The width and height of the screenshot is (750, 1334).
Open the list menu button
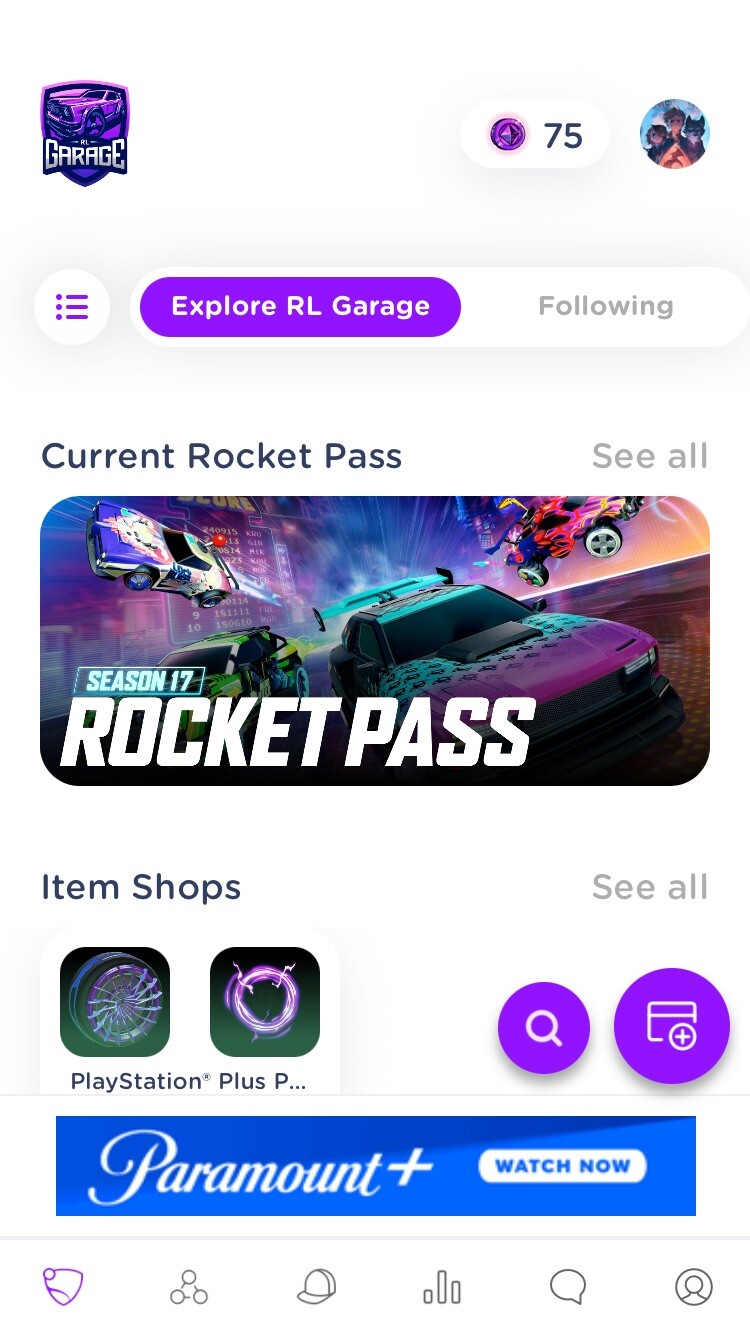tap(72, 307)
